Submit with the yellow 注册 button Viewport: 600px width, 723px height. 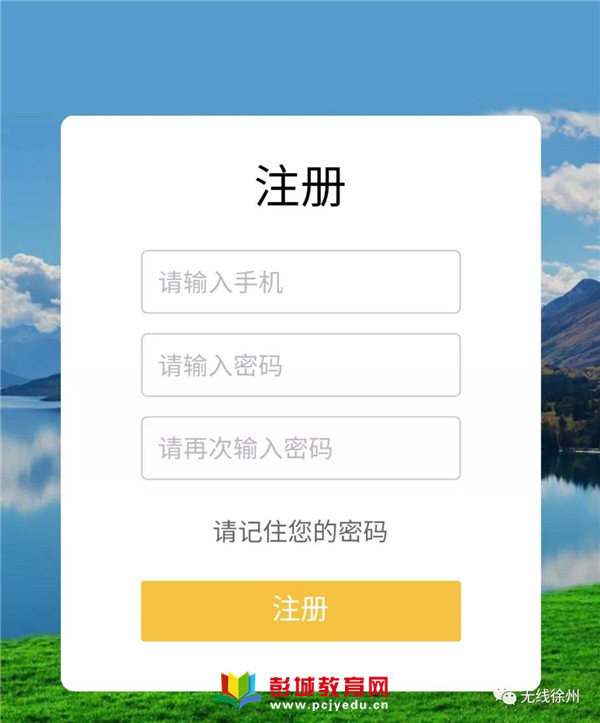click(300, 610)
